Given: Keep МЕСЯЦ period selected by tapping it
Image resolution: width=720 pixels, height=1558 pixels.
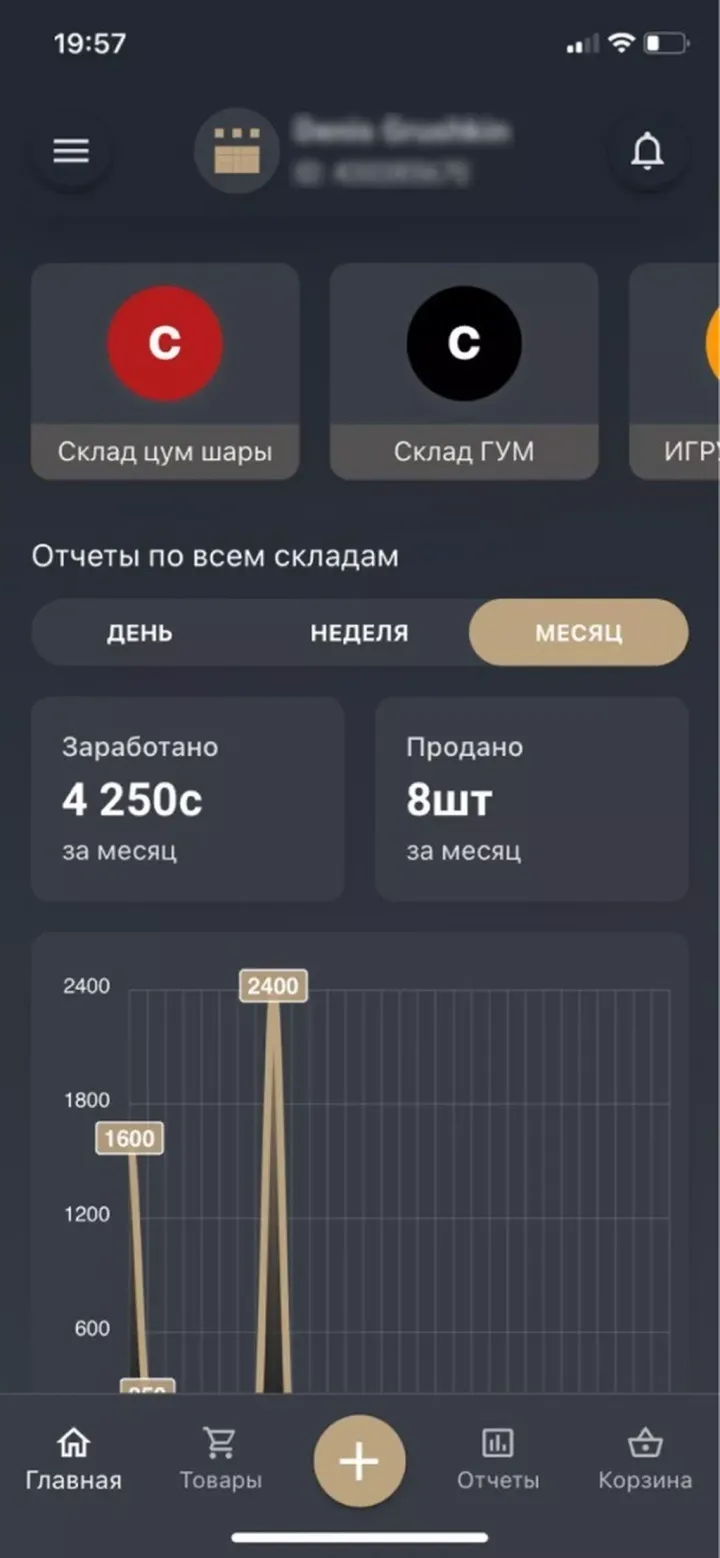Looking at the screenshot, I should point(578,632).
